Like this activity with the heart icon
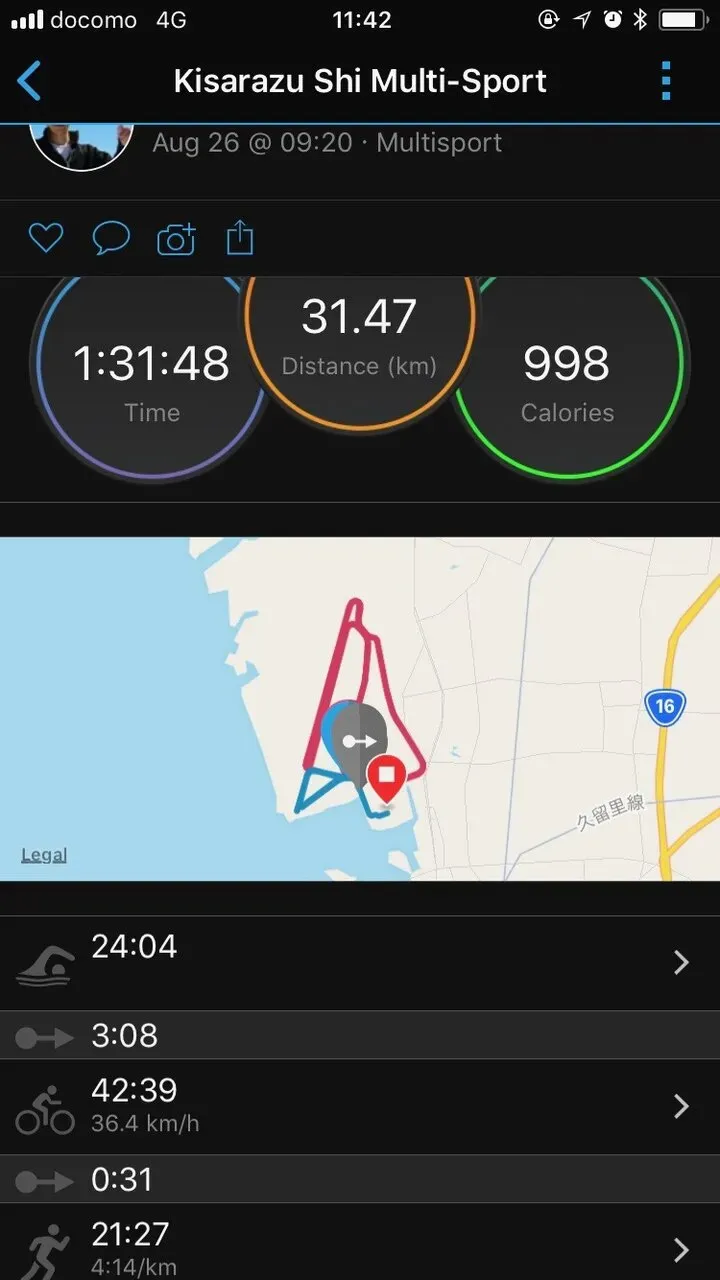Image resolution: width=720 pixels, height=1280 pixels. (45, 238)
